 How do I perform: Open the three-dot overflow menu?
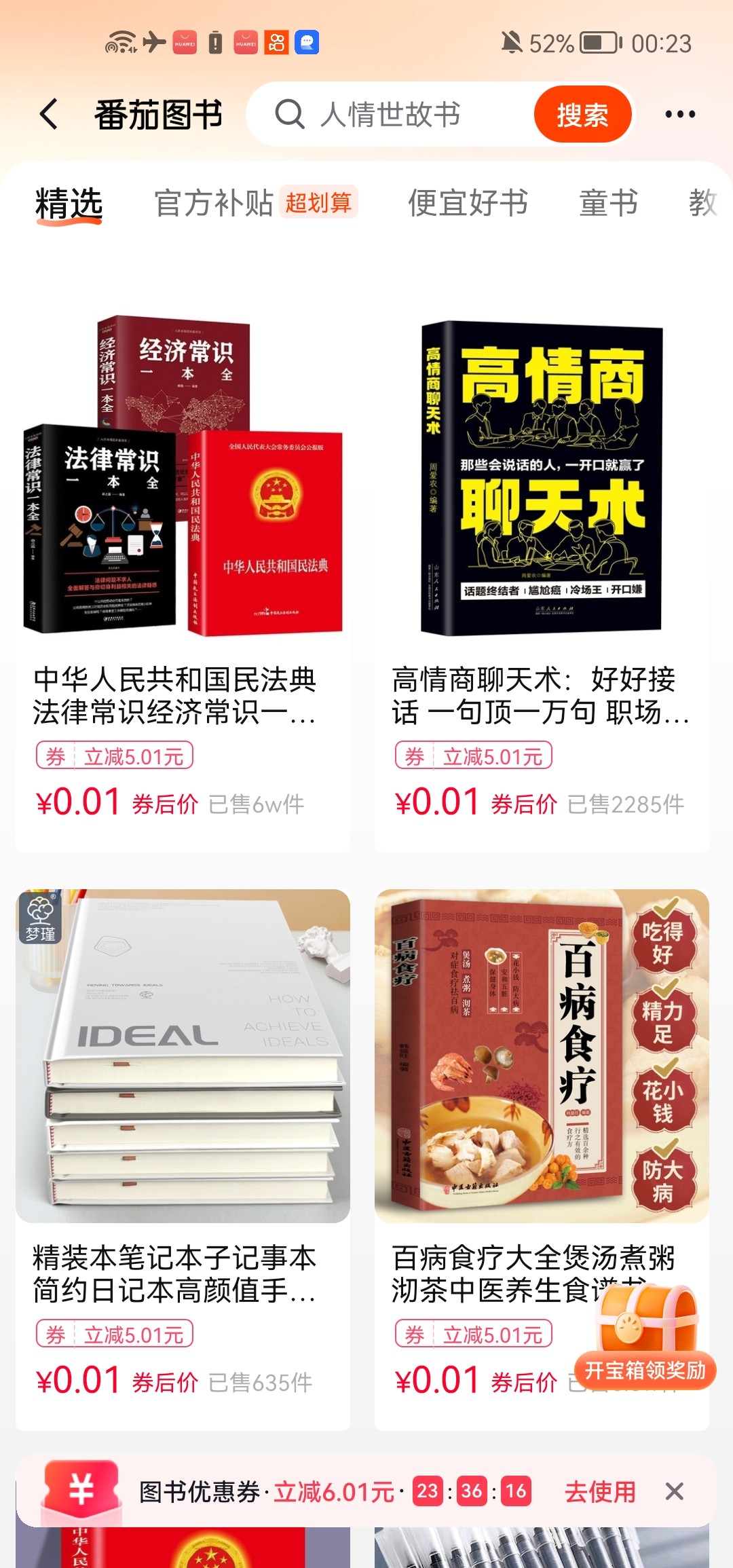[680, 114]
